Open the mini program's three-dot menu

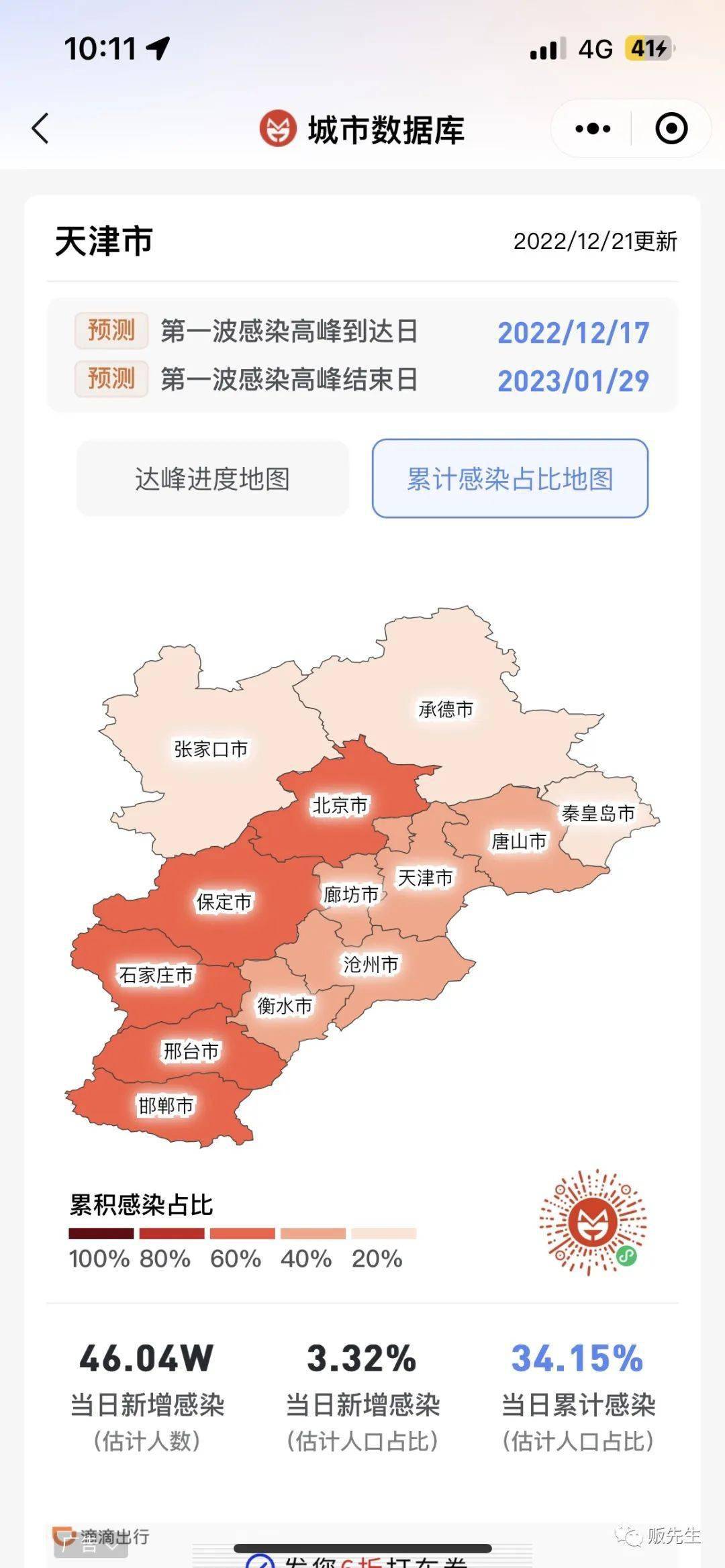click(x=593, y=129)
